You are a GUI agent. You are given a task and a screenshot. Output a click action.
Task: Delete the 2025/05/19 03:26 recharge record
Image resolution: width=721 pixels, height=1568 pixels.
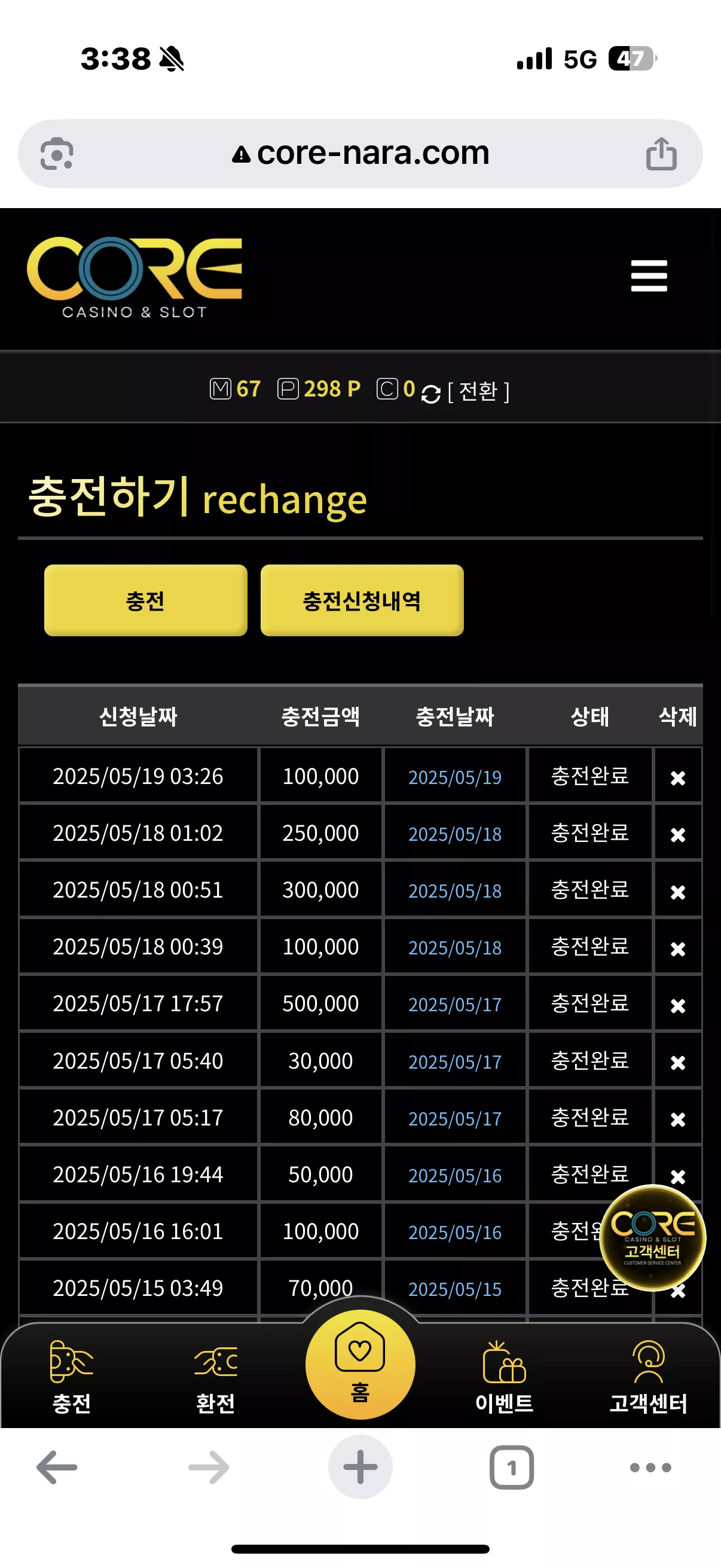pos(678,778)
